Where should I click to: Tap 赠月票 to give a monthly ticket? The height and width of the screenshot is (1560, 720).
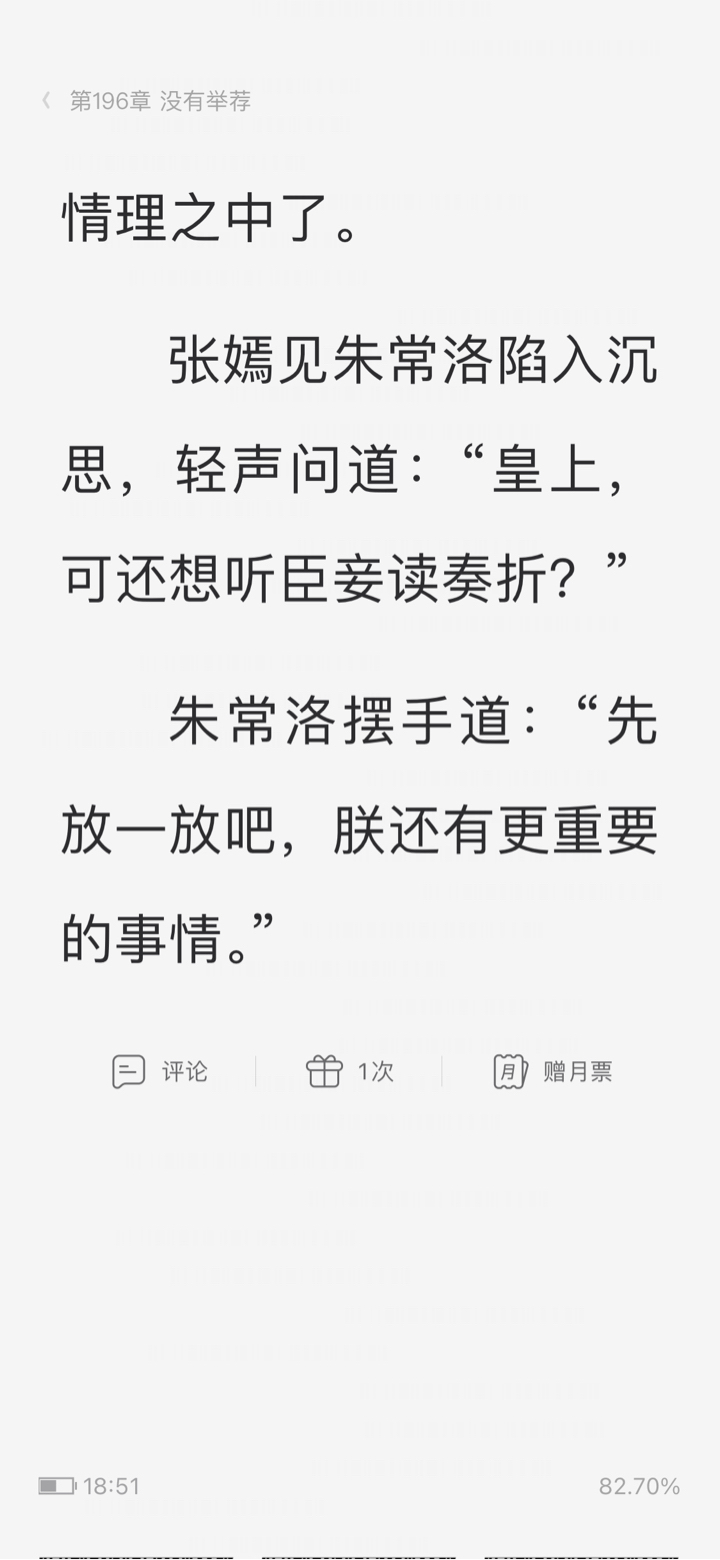553,1071
